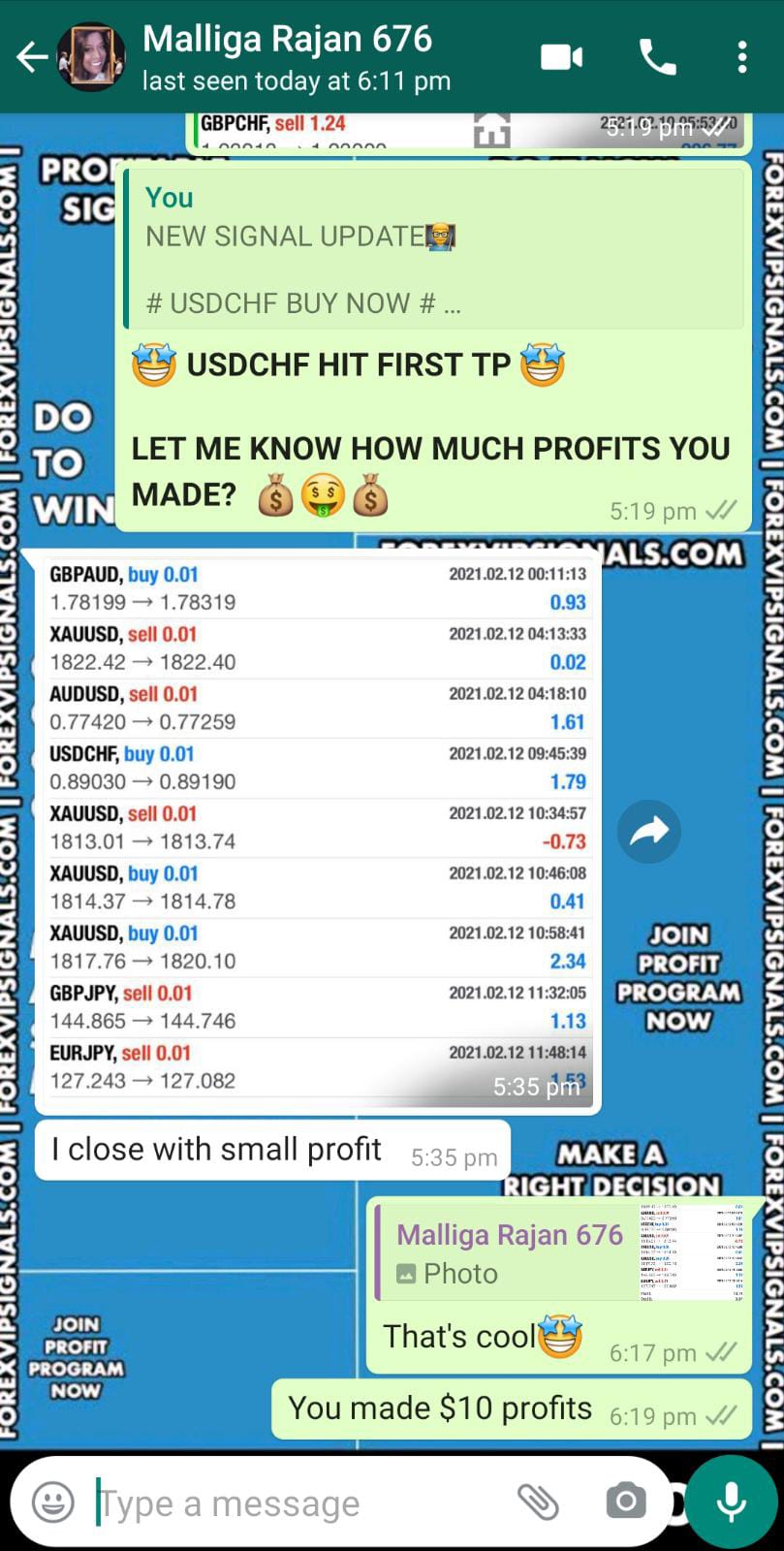Jump to quoted NEW SIGNAL UPDATE message
784x1551 pixels.
(436, 250)
